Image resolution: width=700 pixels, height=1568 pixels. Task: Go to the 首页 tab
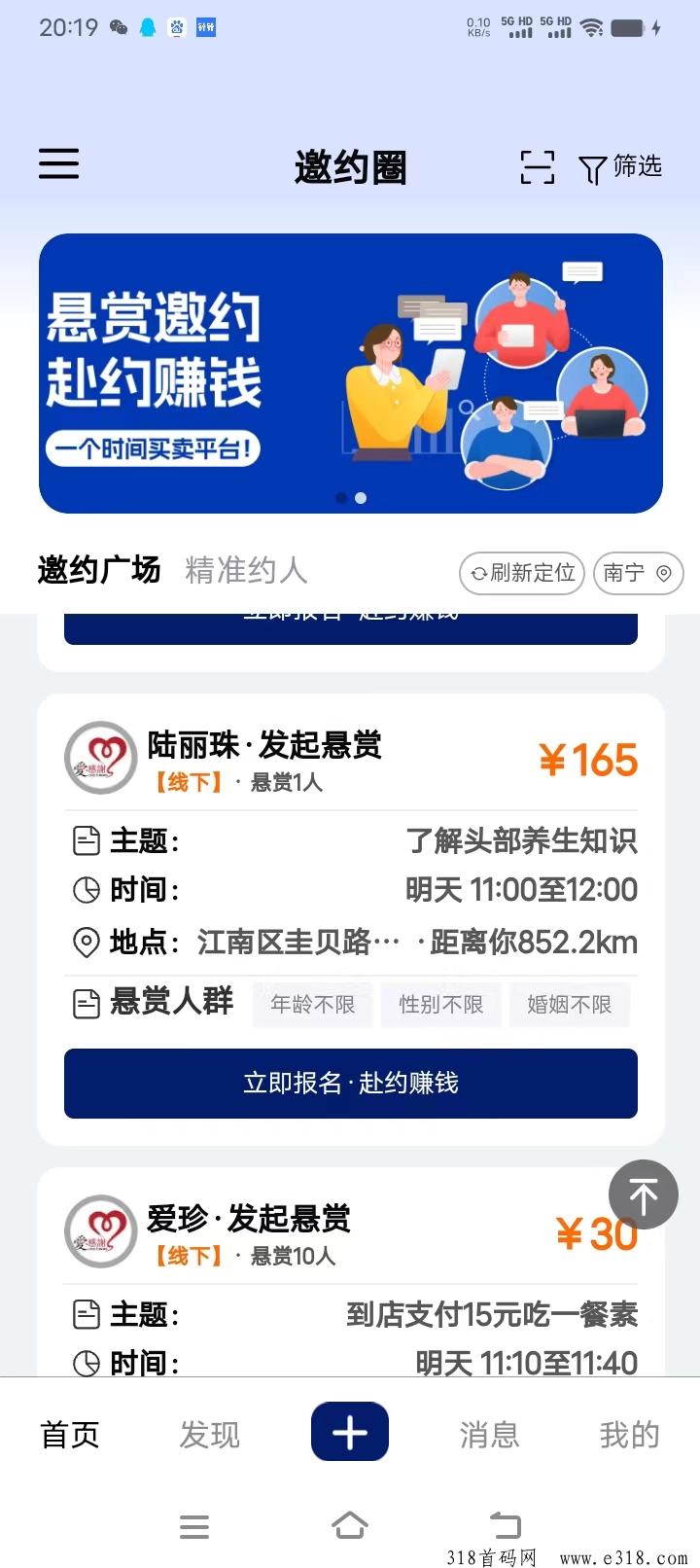point(70,1434)
